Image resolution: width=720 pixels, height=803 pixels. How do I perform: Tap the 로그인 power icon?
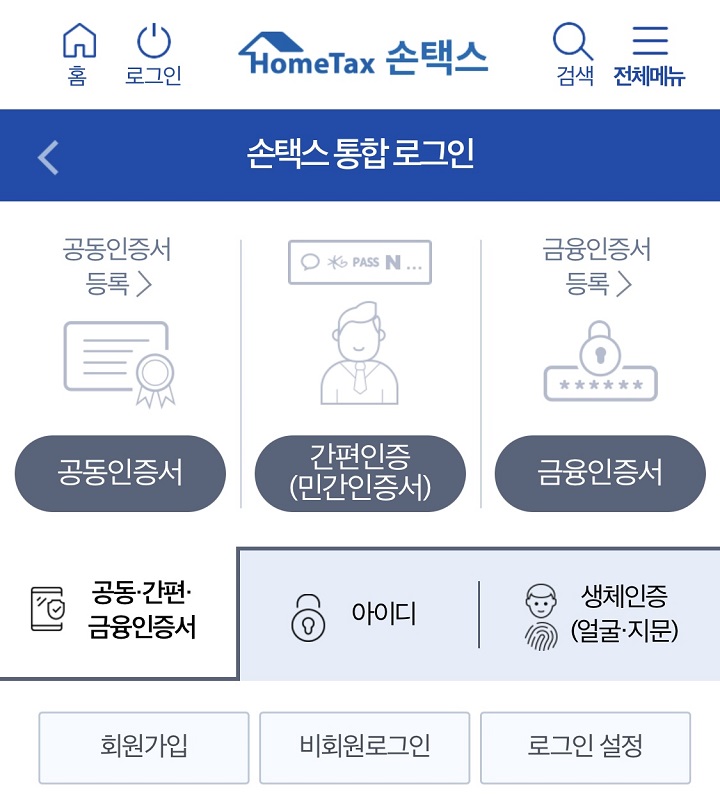[x=153, y=53]
